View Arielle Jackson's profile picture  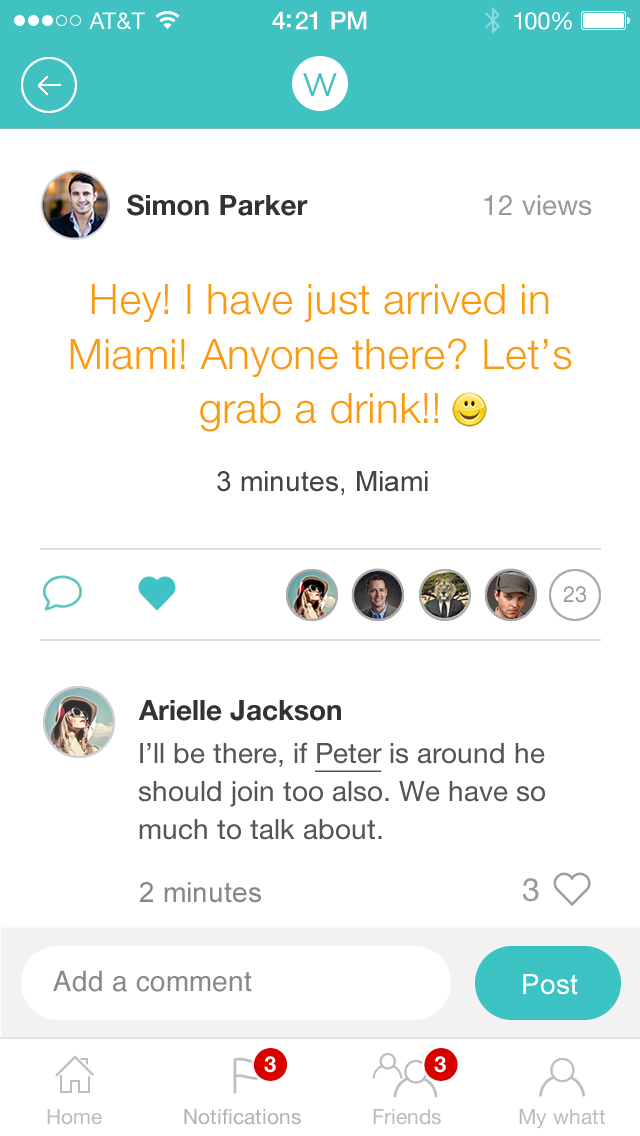(x=79, y=721)
